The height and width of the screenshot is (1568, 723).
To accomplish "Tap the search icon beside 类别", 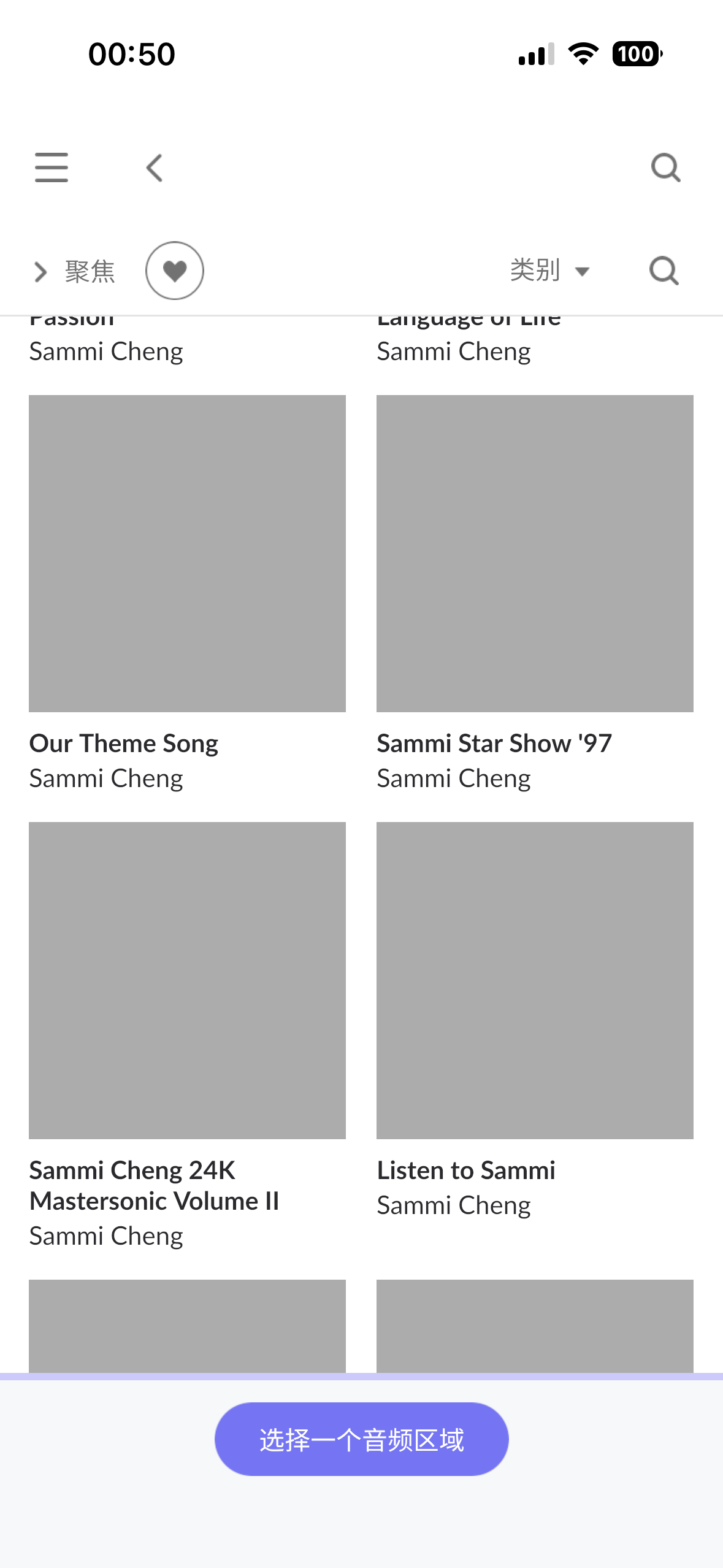I will [664, 271].
